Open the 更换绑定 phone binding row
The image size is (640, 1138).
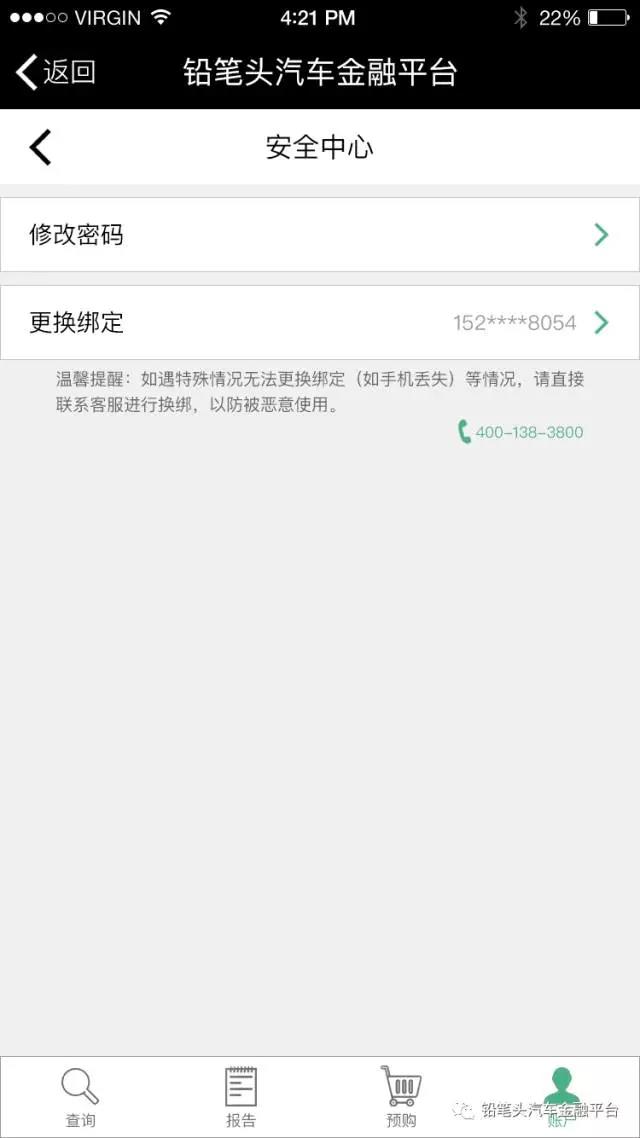[320, 323]
